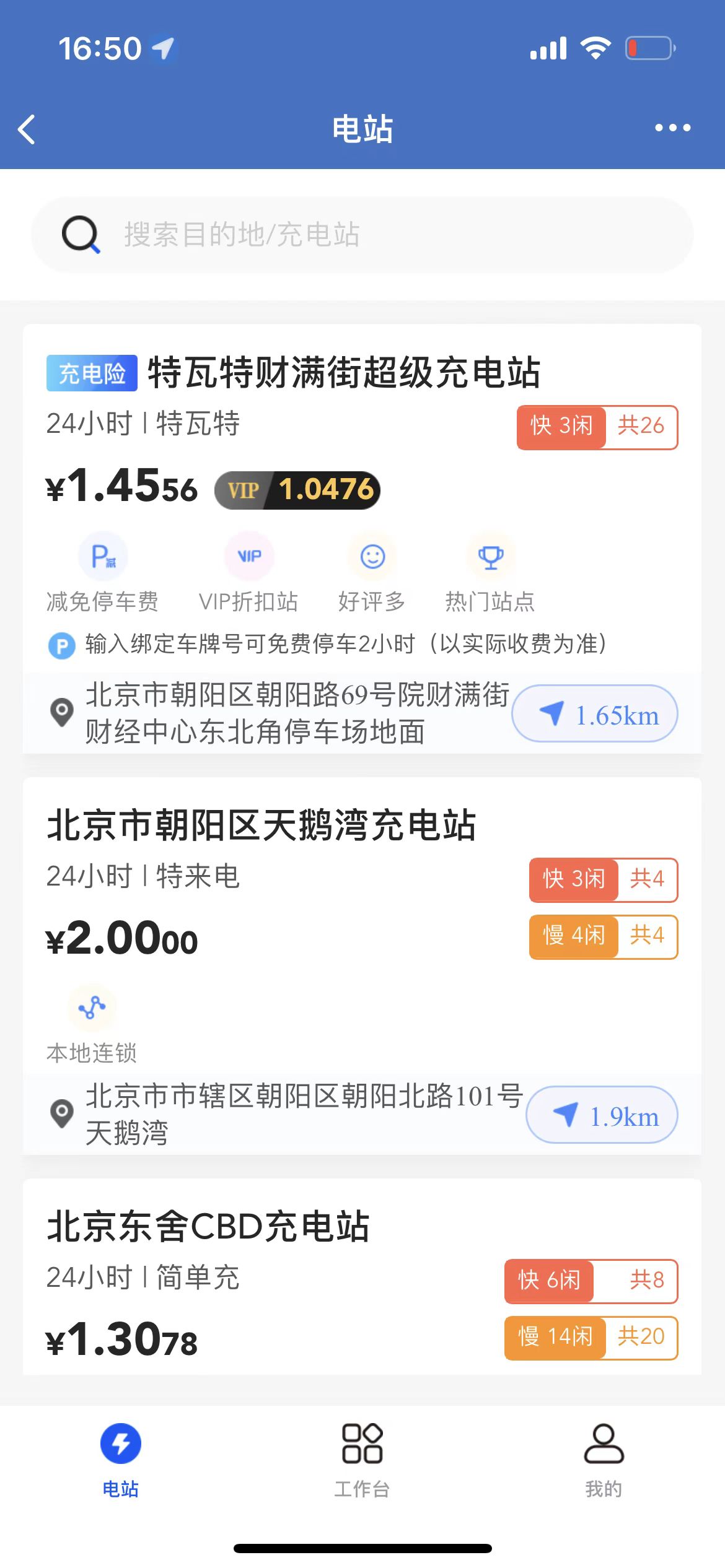
Task: Open the 北京市朝阳区天鹅湾充电站 station card
Action: pos(362,966)
